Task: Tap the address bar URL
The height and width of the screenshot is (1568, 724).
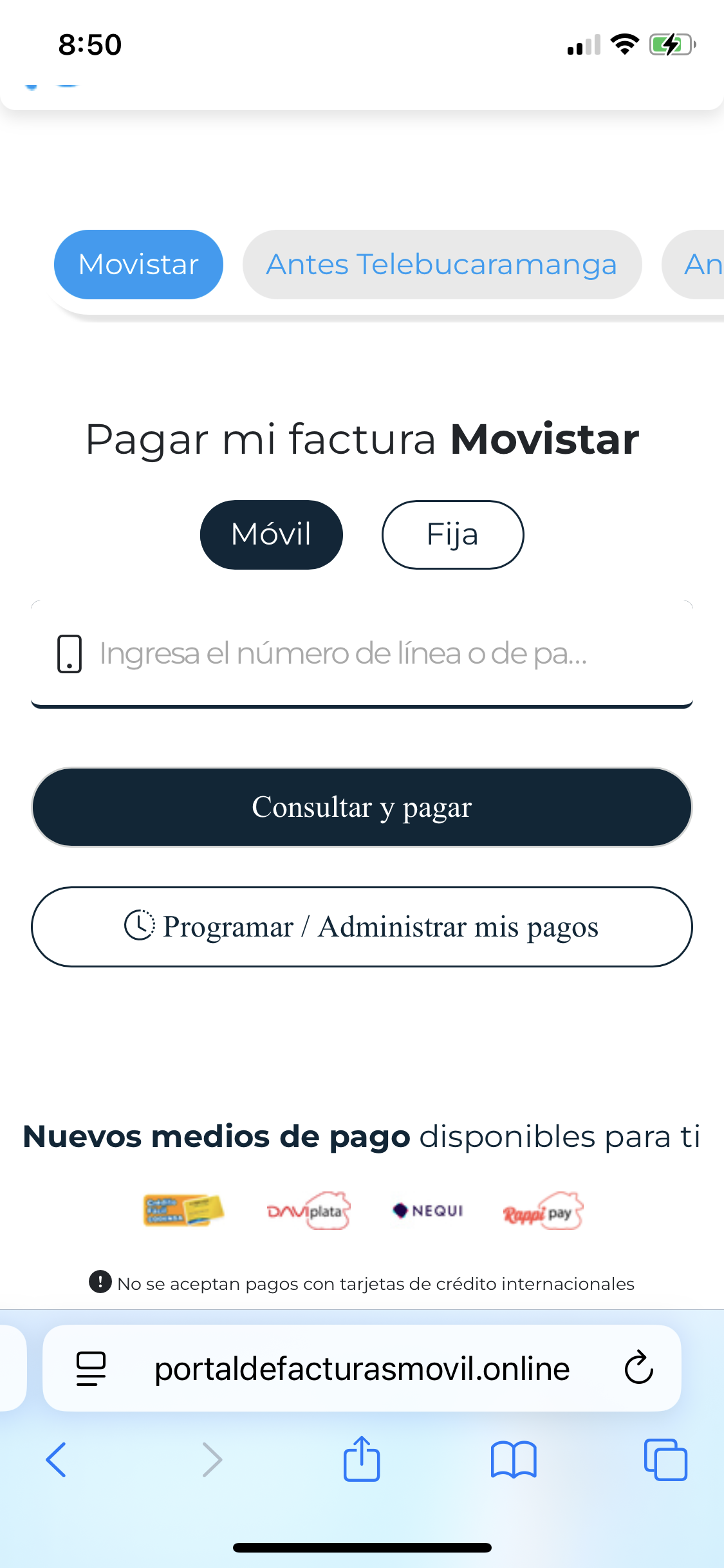Action: 362,1368
